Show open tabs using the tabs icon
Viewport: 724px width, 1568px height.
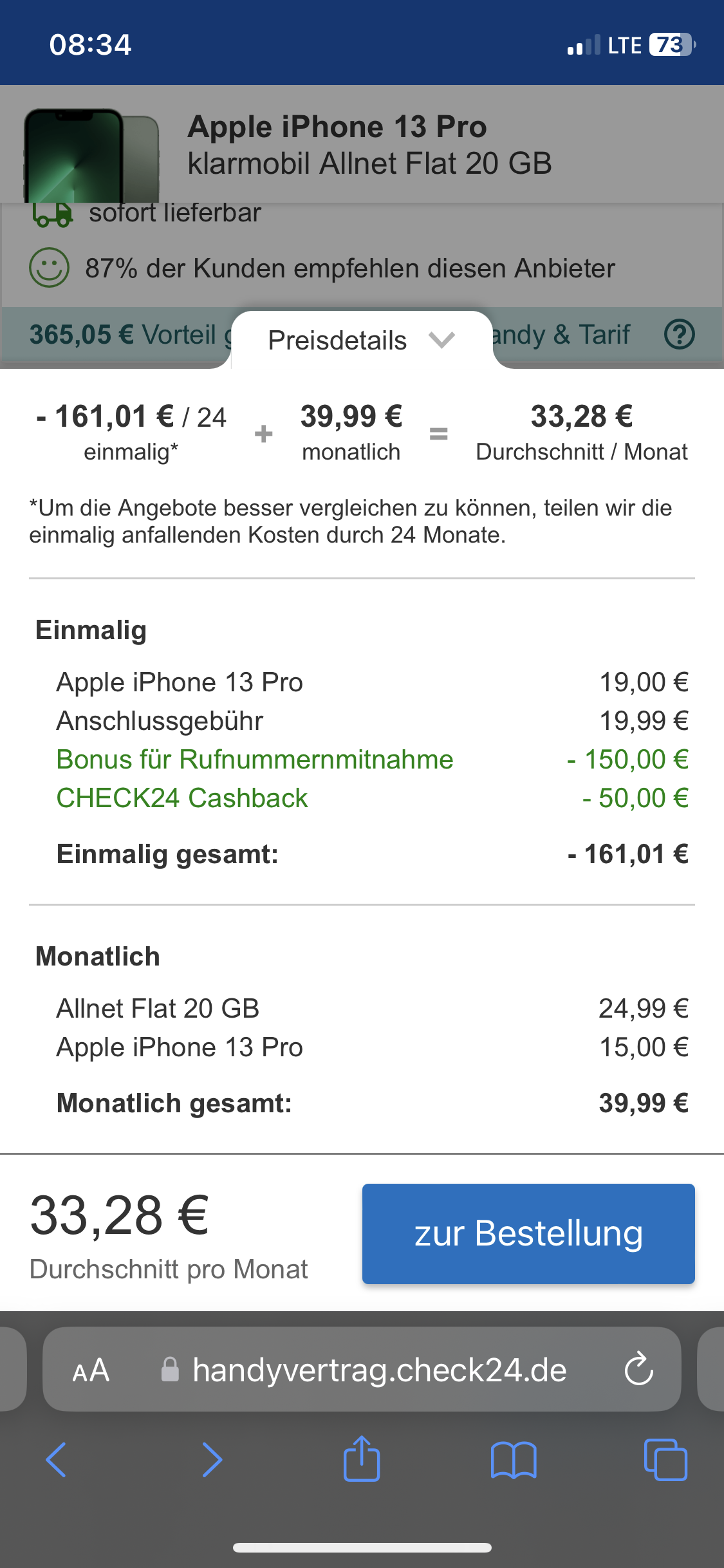[x=666, y=1460]
